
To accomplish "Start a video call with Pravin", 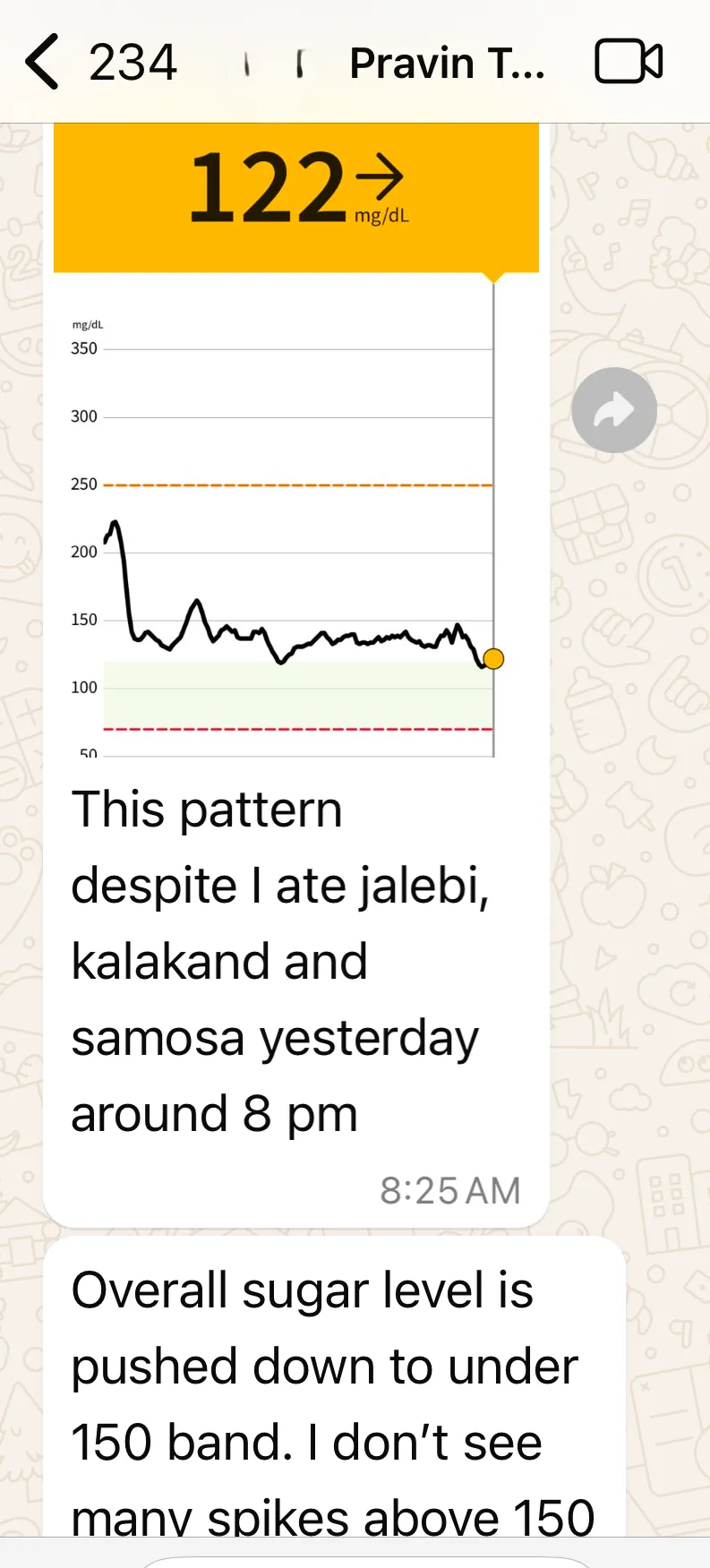I will tap(629, 63).
